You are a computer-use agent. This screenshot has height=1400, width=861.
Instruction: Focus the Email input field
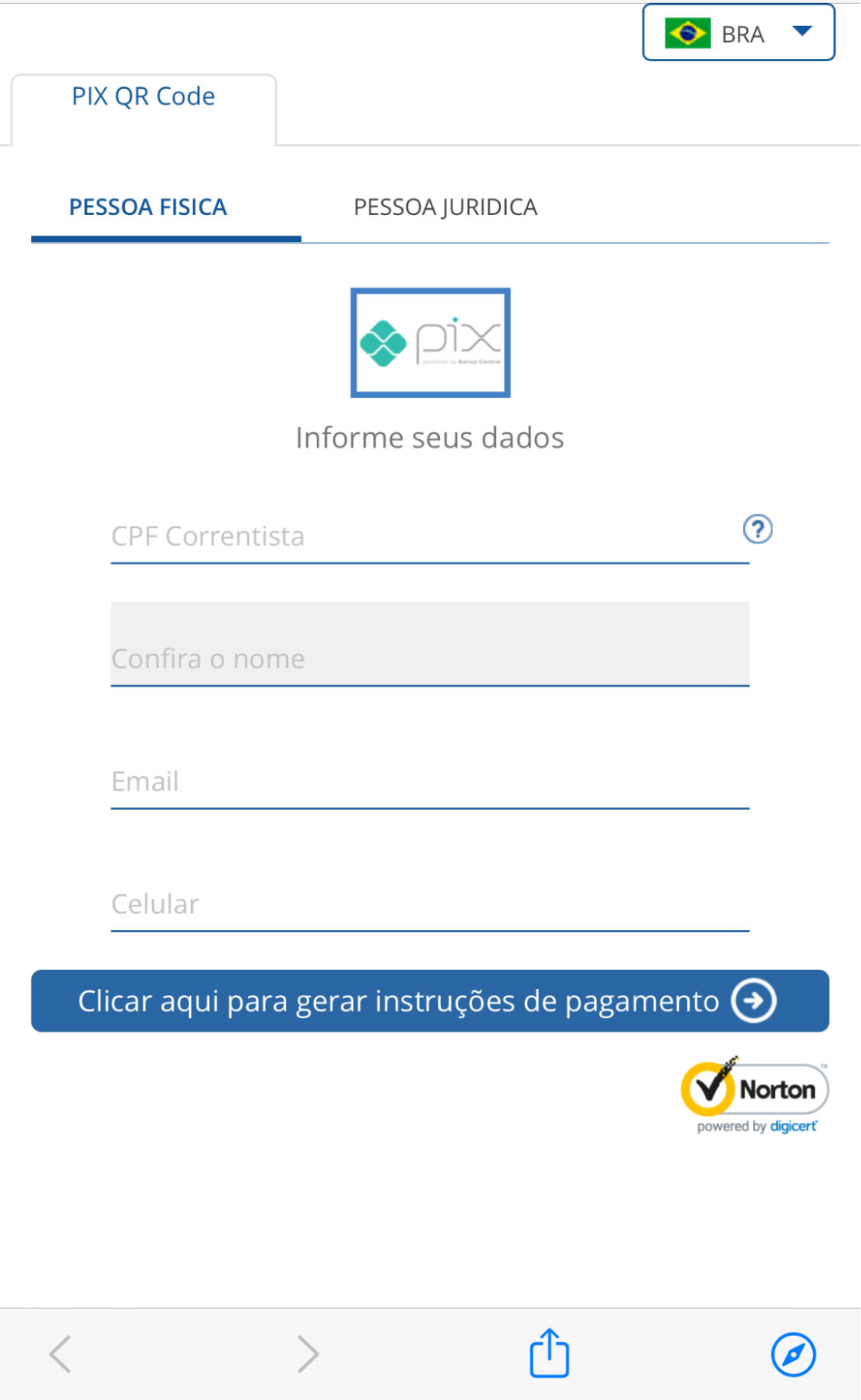pyautogui.click(x=429, y=782)
